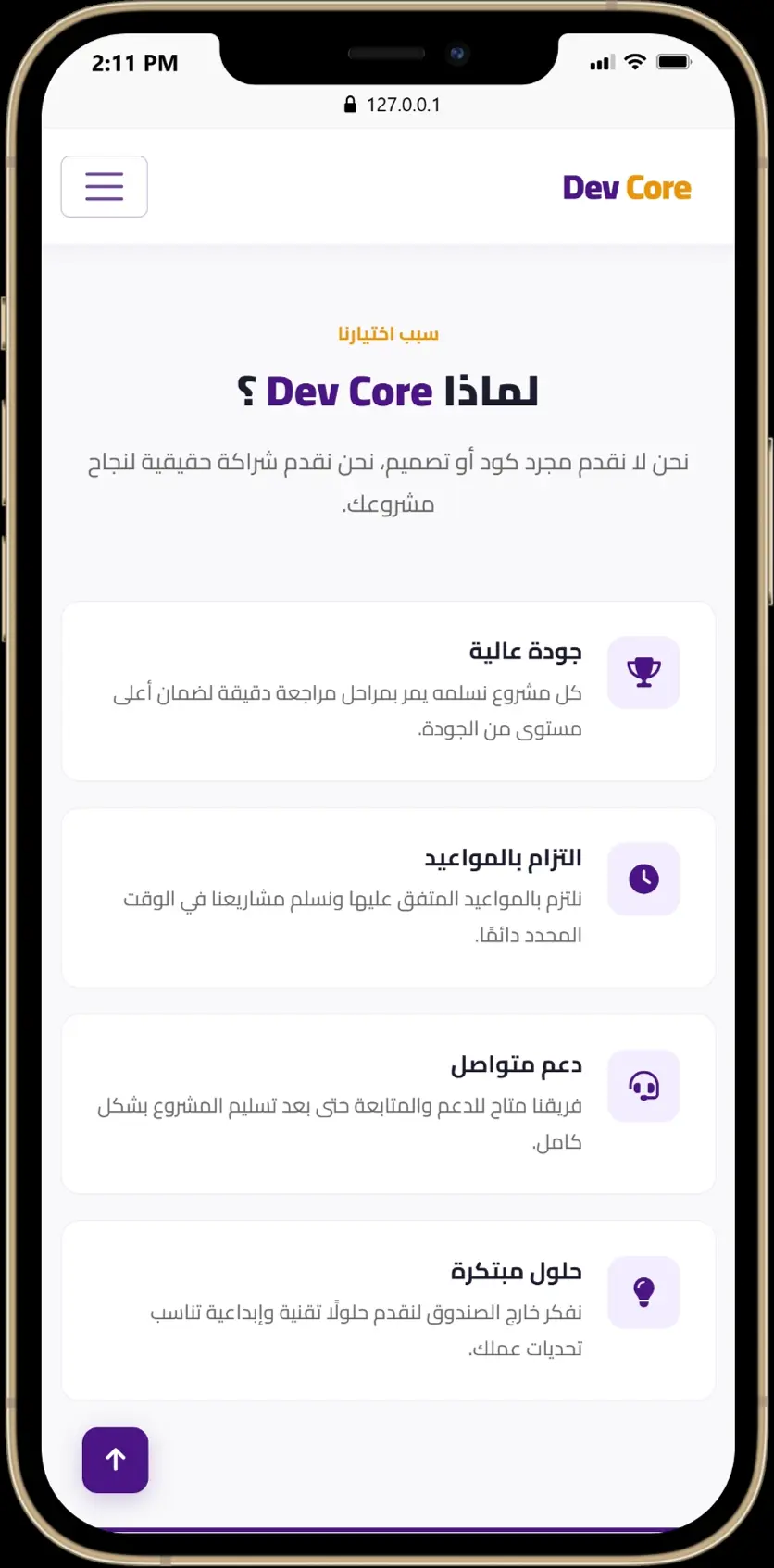
Task: Click the لماذا Dev Core heading
Action: pos(388,390)
